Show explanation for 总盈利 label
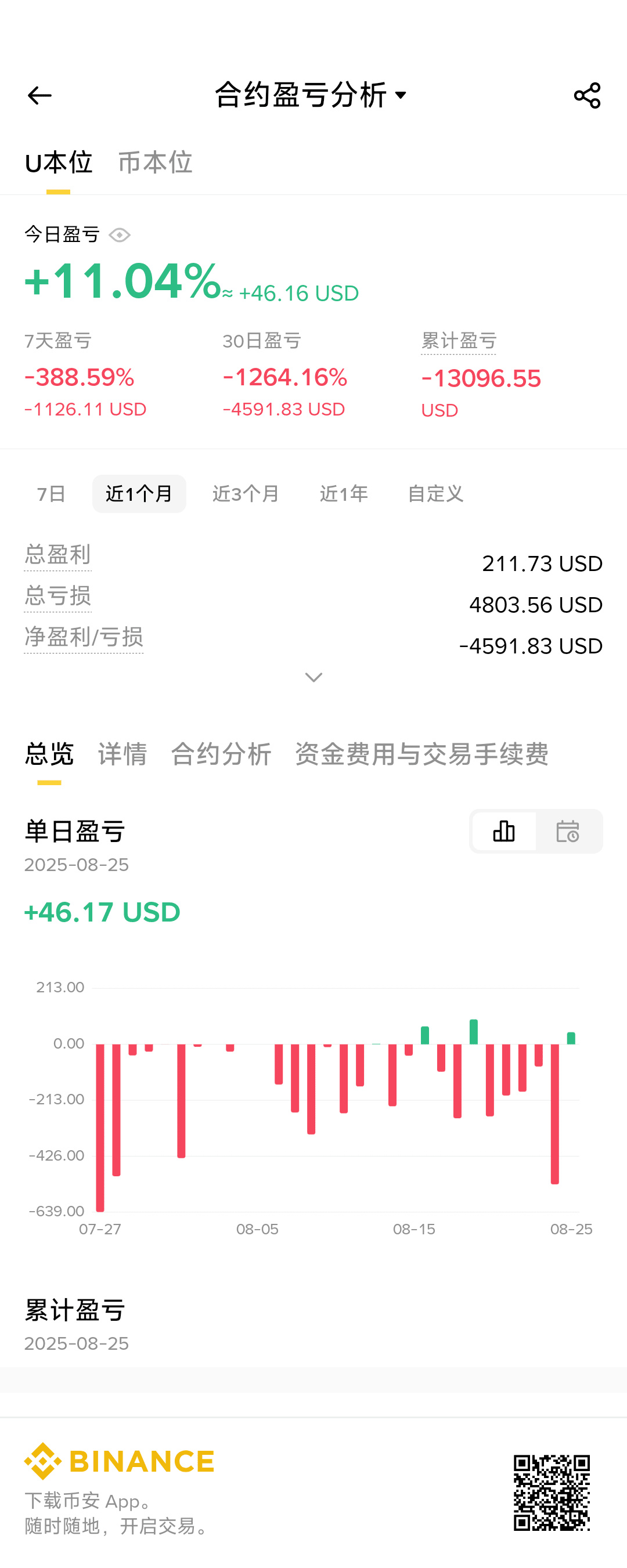627x1568 pixels. 58,555
